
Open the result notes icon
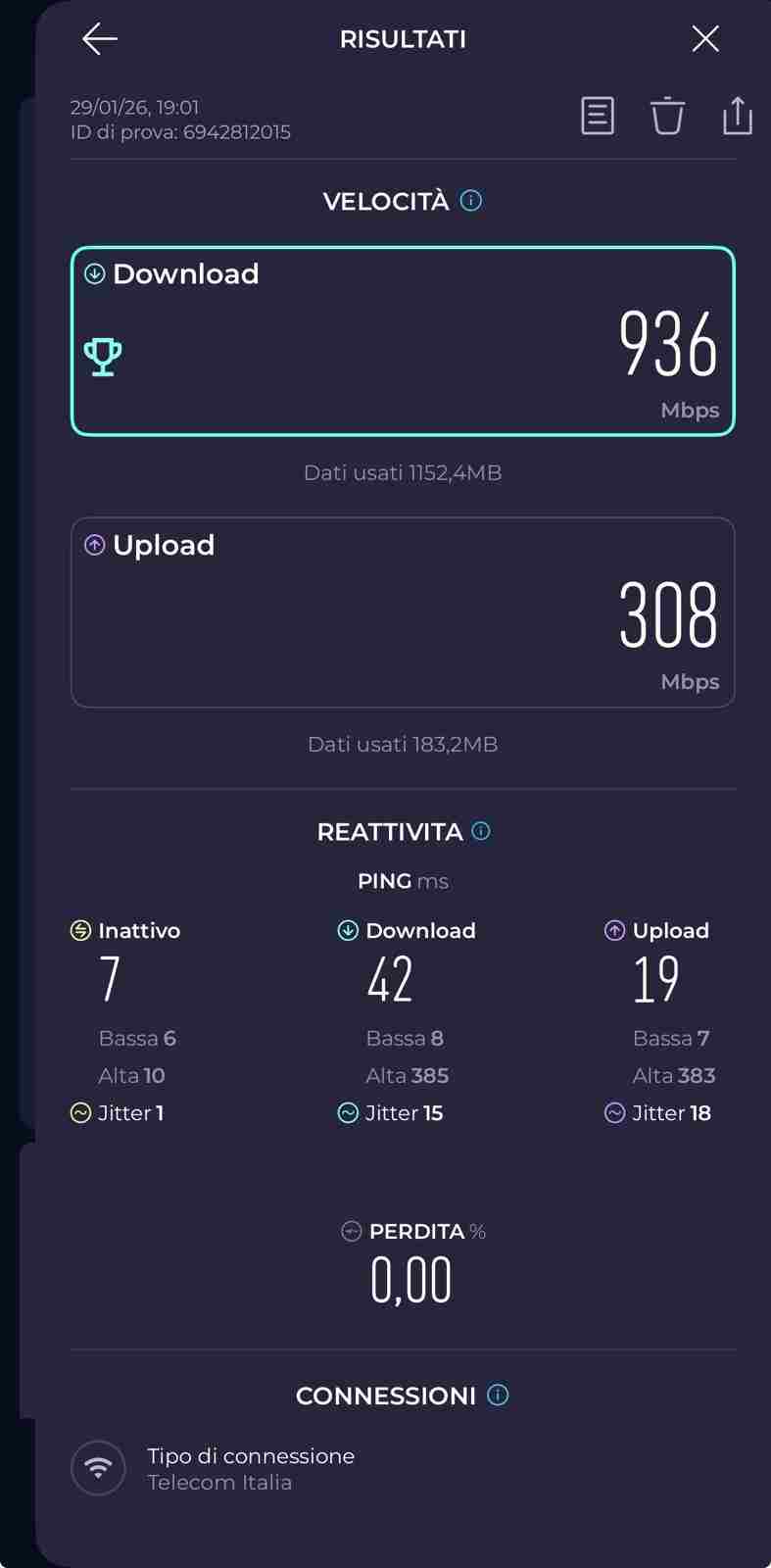597,116
